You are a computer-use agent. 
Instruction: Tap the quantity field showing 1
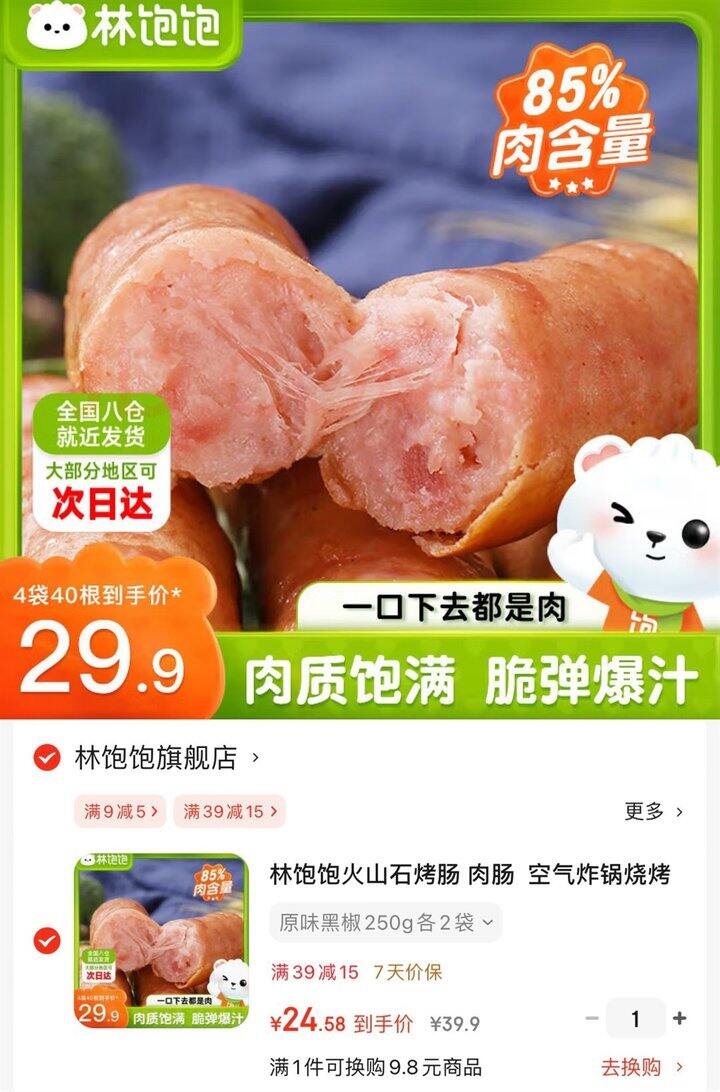635,1019
